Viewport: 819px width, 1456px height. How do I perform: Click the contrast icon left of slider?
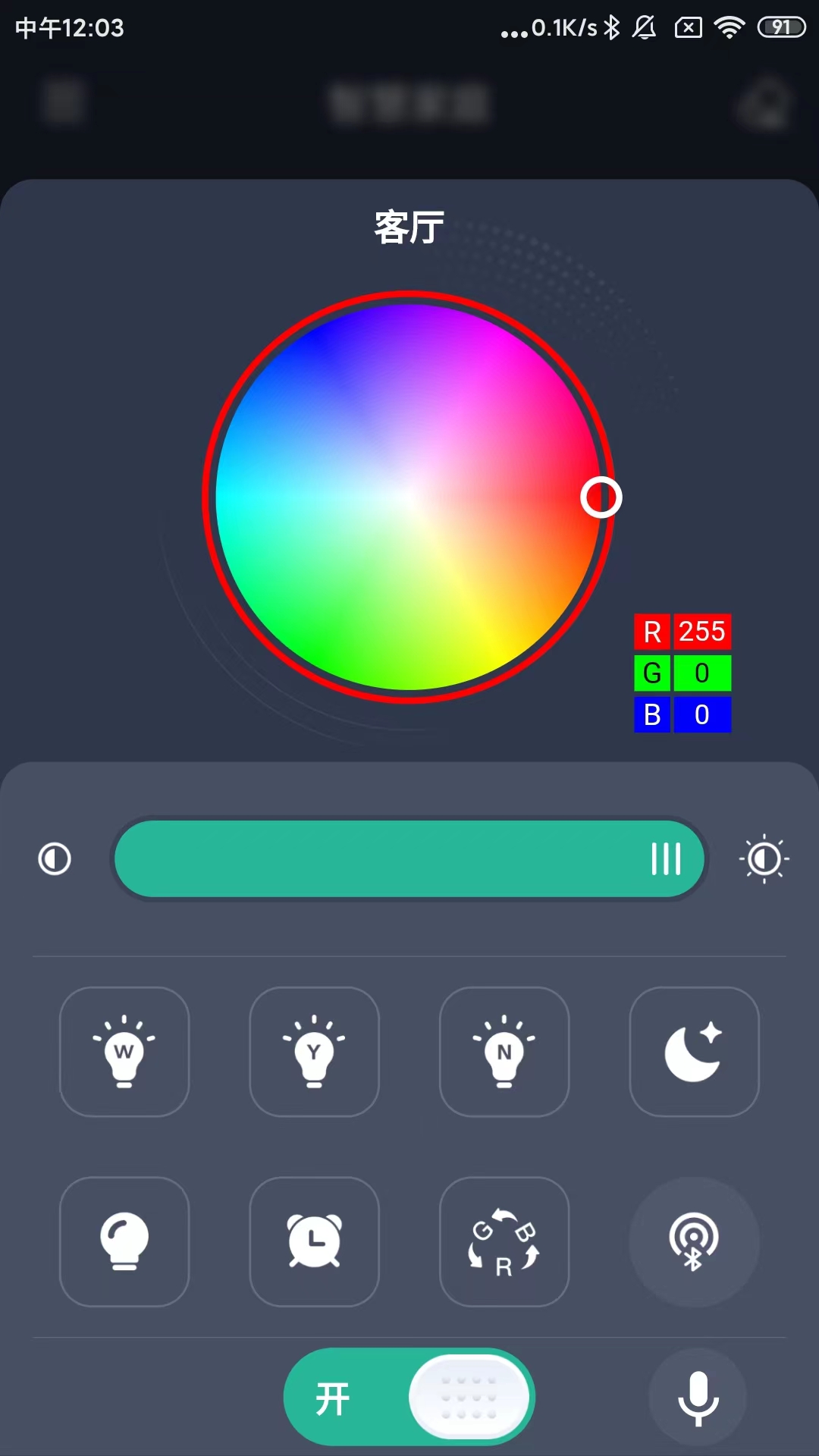(54, 859)
